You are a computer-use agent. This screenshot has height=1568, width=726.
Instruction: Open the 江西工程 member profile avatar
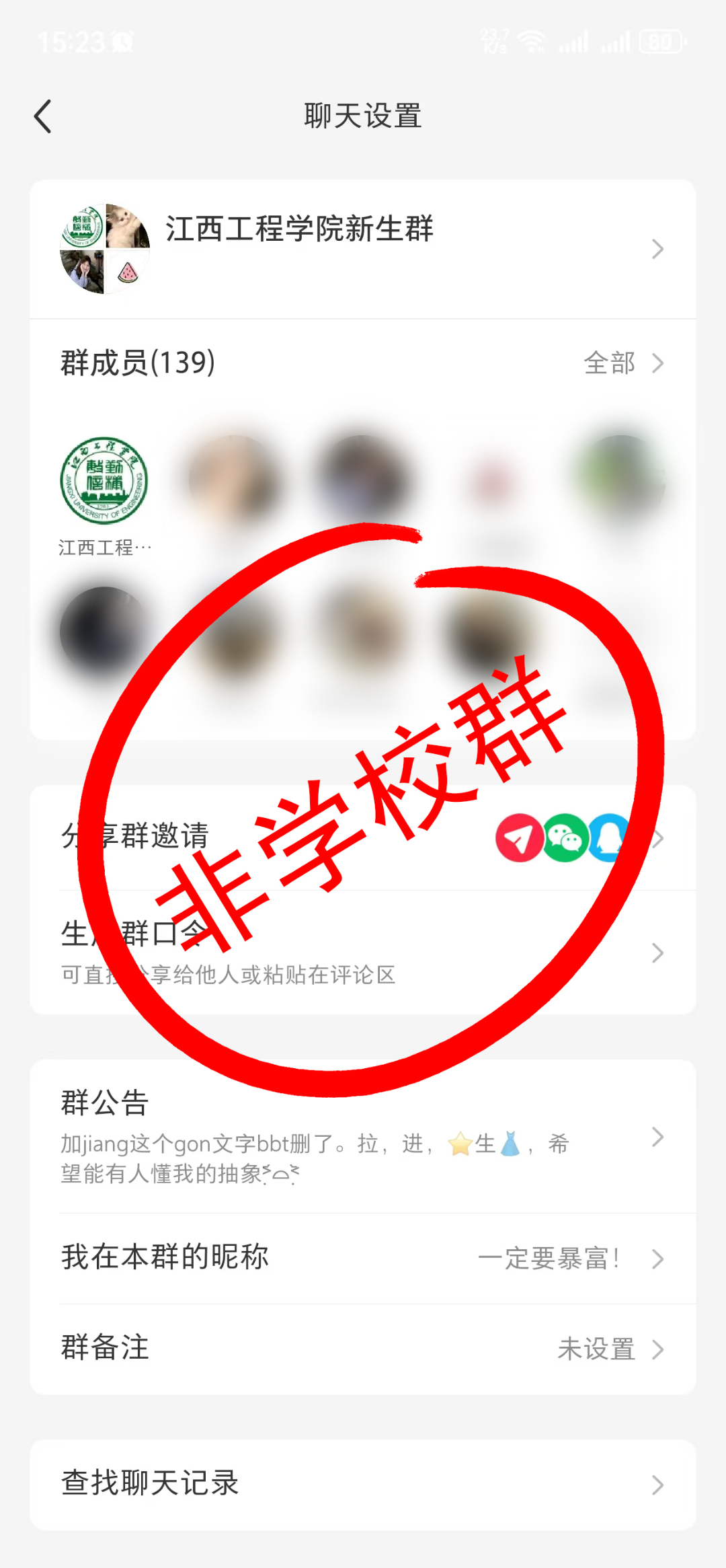104,480
